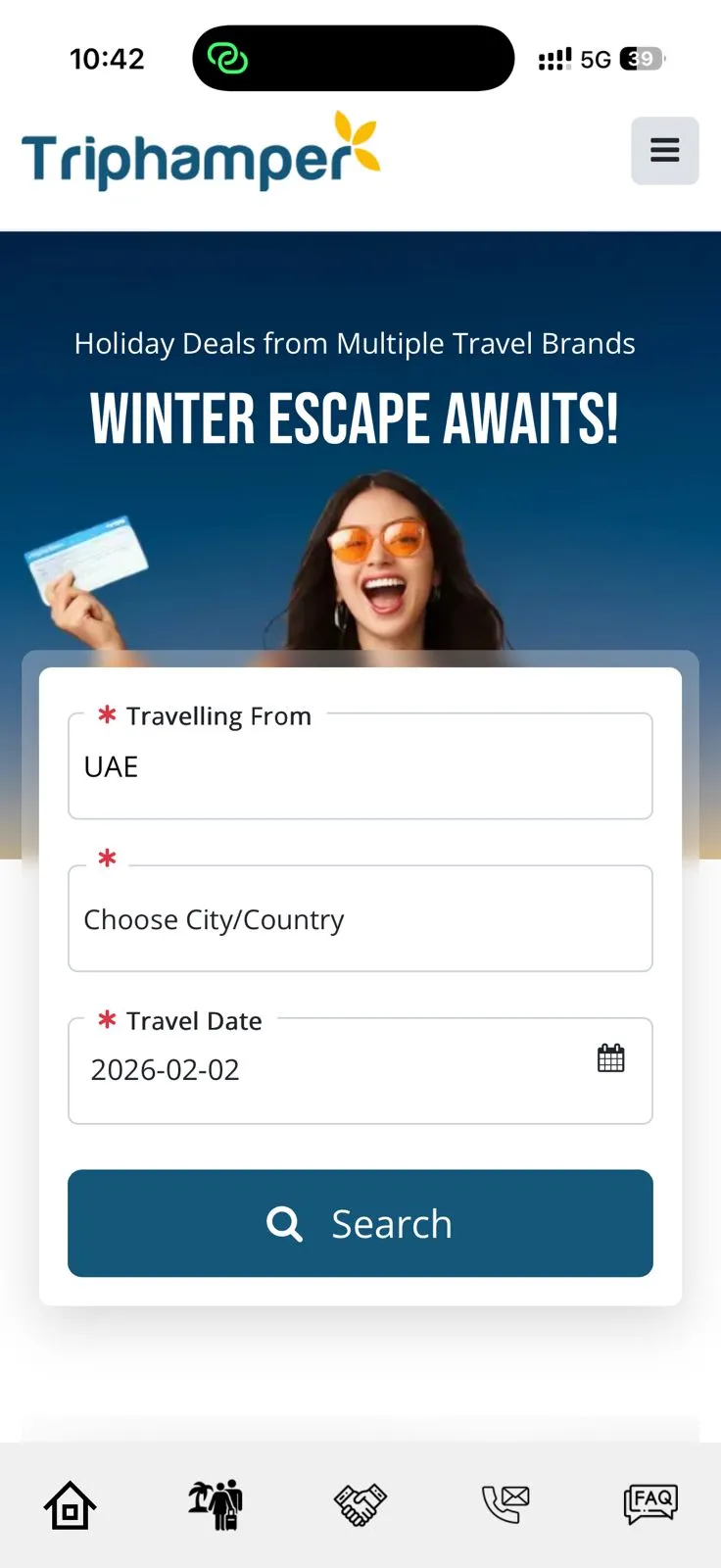
Task: Select the Travel Date field
Action: pos(323,1070)
